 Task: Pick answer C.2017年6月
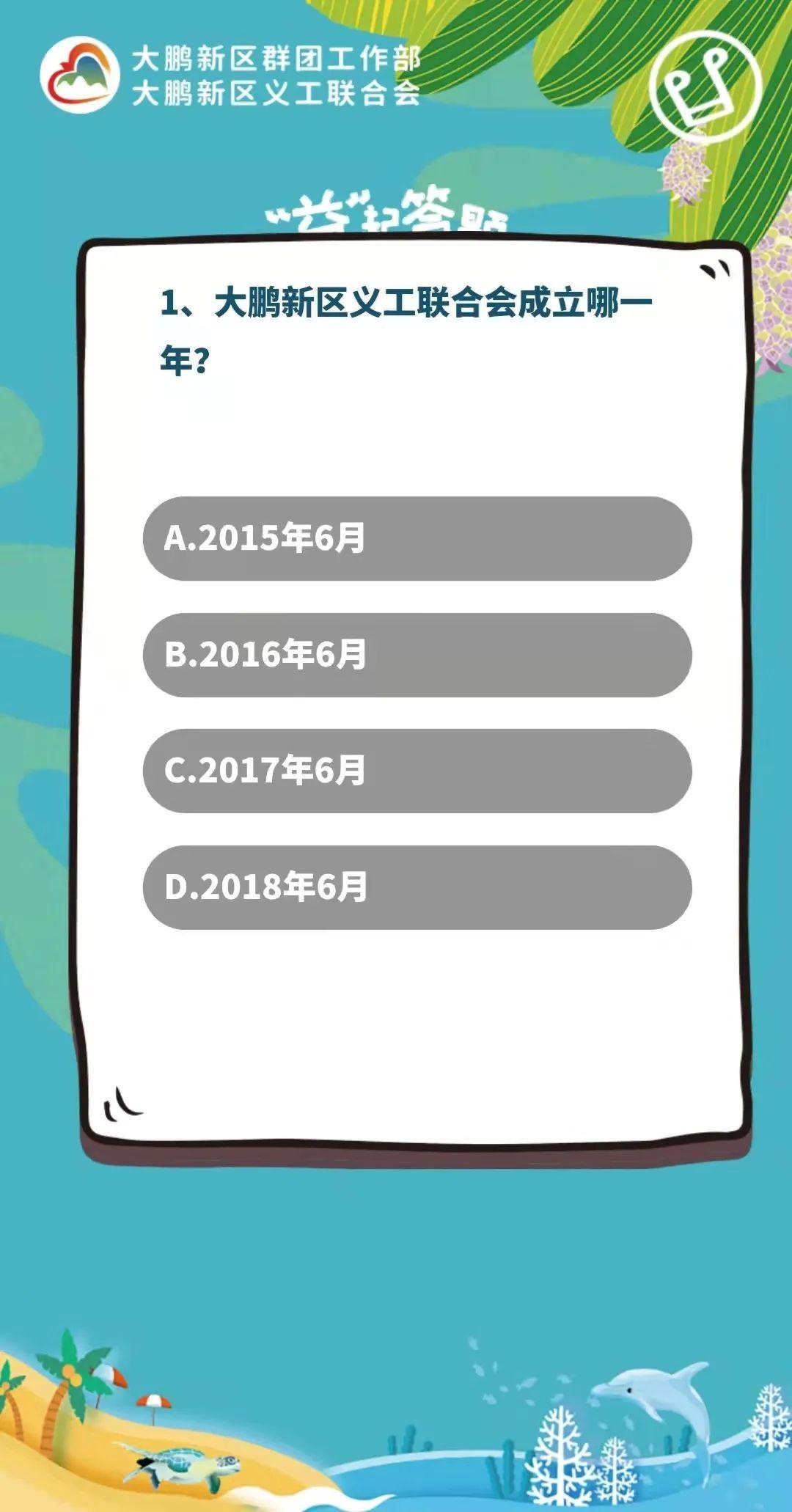[x=417, y=771]
